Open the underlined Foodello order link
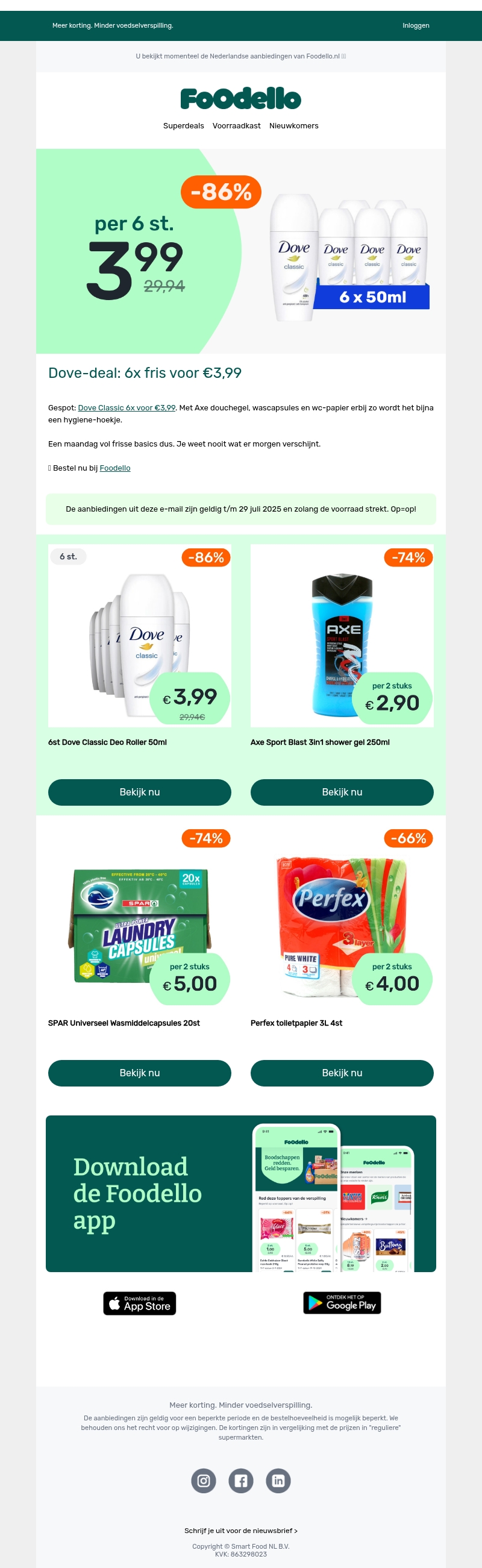Viewport: 482px width, 1568px height. pyautogui.click(x=115, y=468)
